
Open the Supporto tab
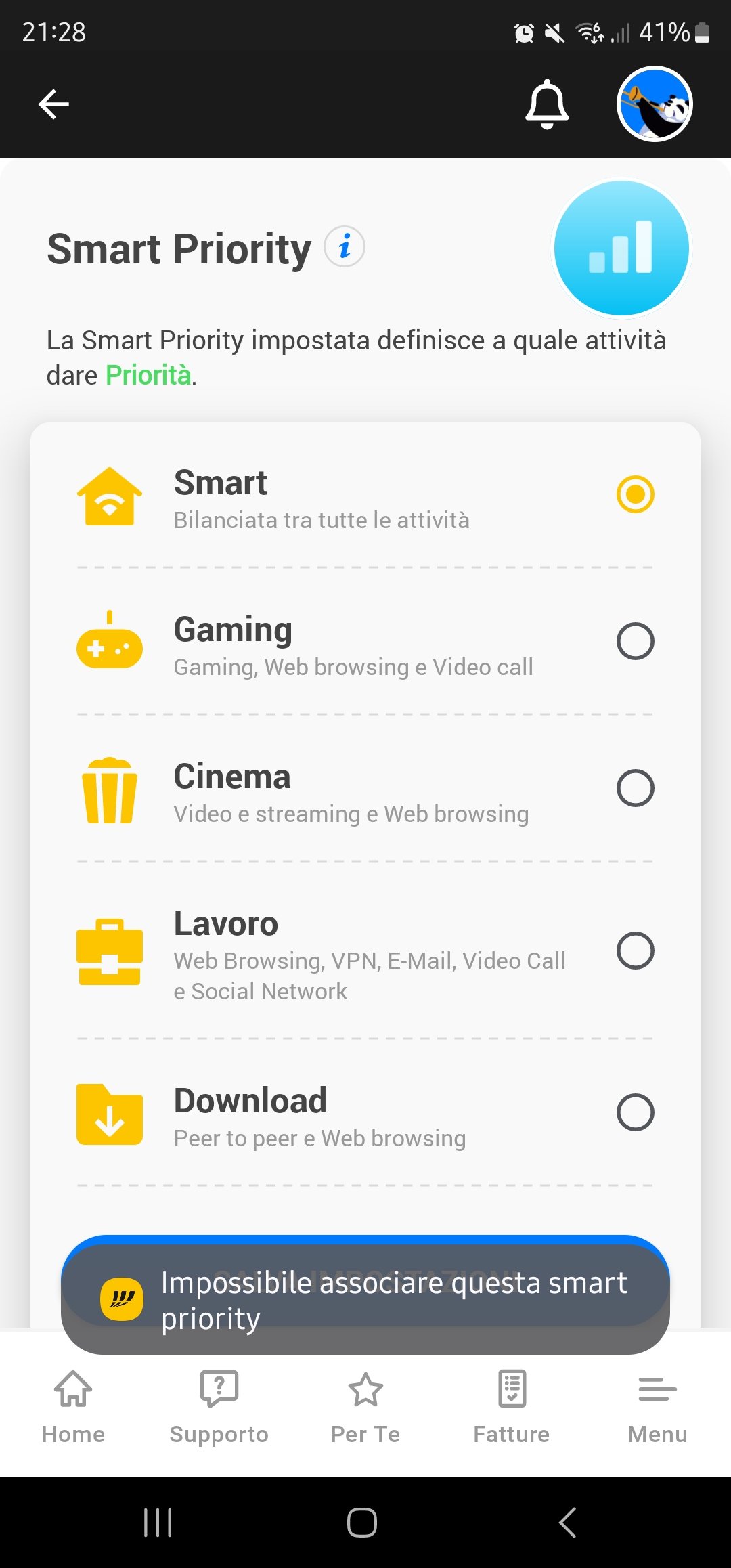(x=219, y=1407)
